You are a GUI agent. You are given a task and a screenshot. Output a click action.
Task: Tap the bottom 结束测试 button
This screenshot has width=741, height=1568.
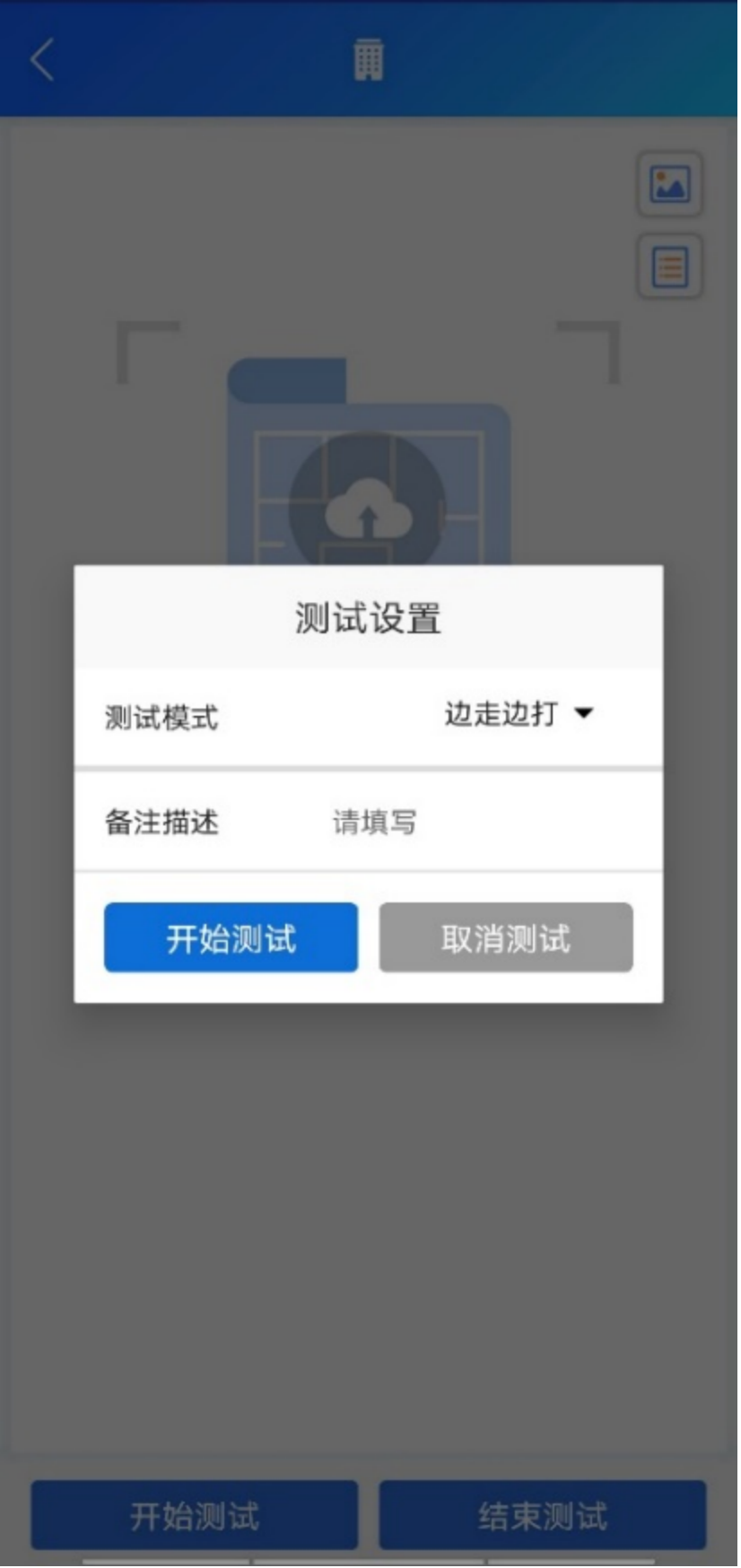click(x=542, y=1516)
